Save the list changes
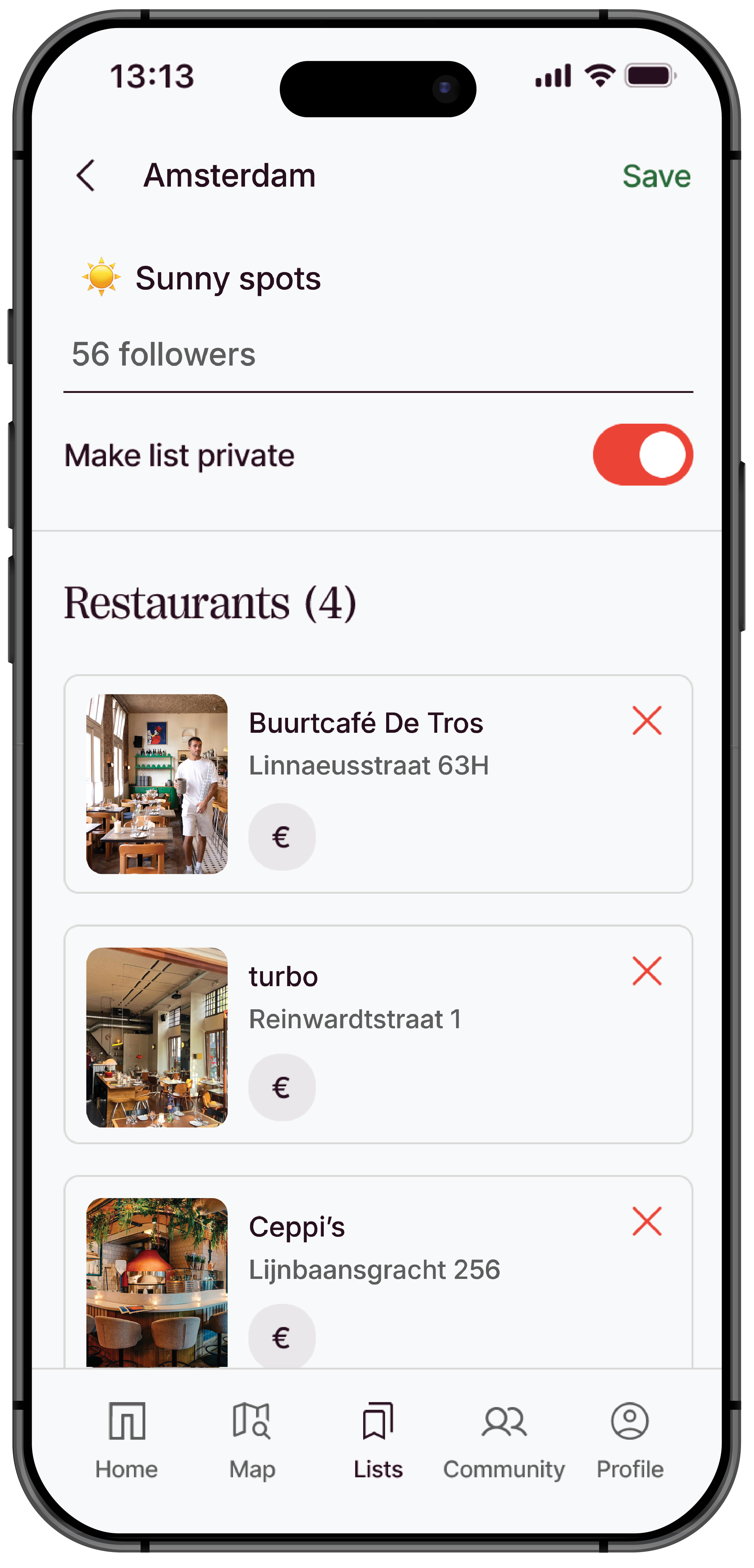 click(656, 177)
